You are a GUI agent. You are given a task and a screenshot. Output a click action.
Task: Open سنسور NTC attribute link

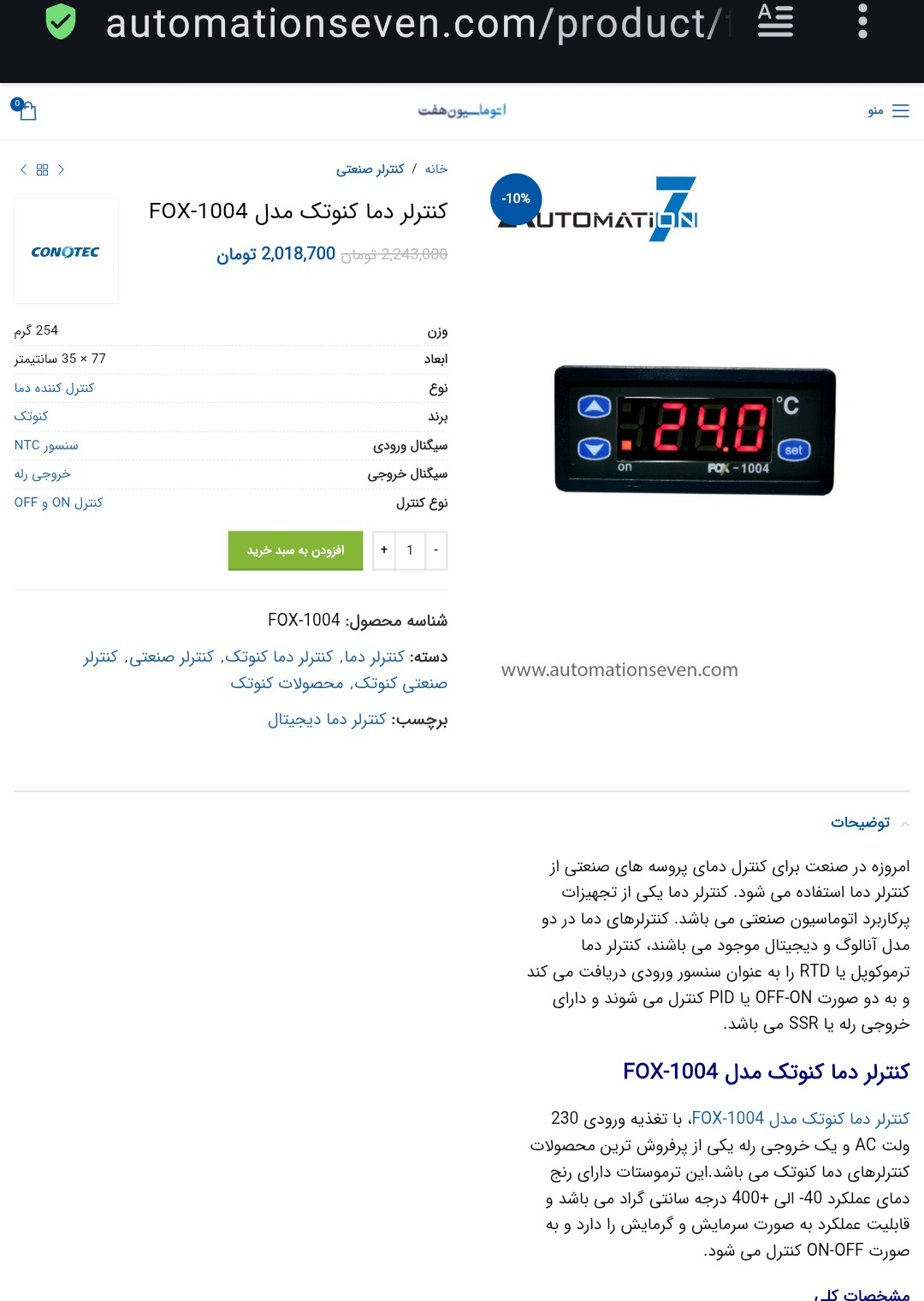(46, 445)
